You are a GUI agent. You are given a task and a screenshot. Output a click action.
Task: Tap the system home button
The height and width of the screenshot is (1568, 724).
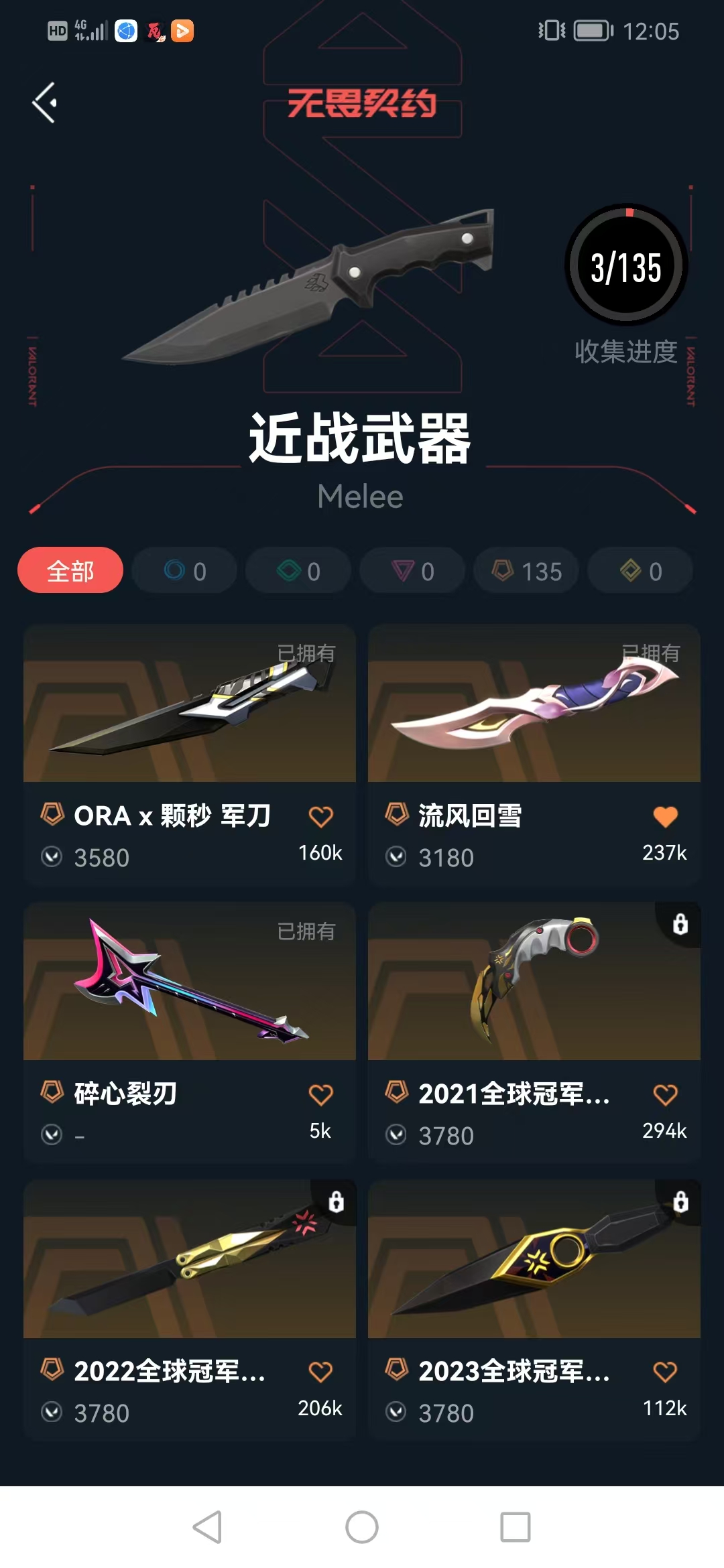click(362, 1527)
